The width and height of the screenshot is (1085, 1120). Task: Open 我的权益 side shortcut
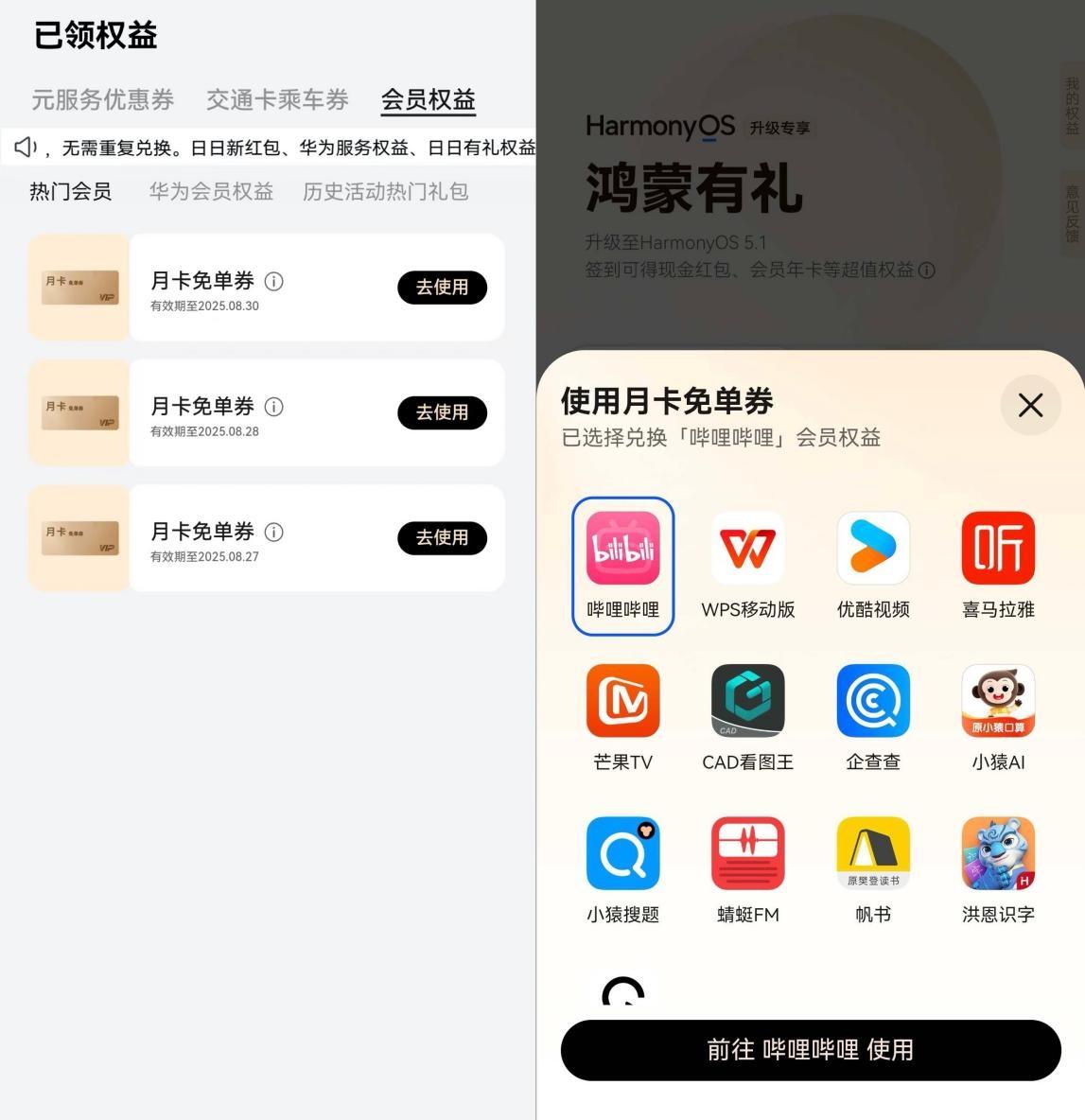coord(1071,106)
